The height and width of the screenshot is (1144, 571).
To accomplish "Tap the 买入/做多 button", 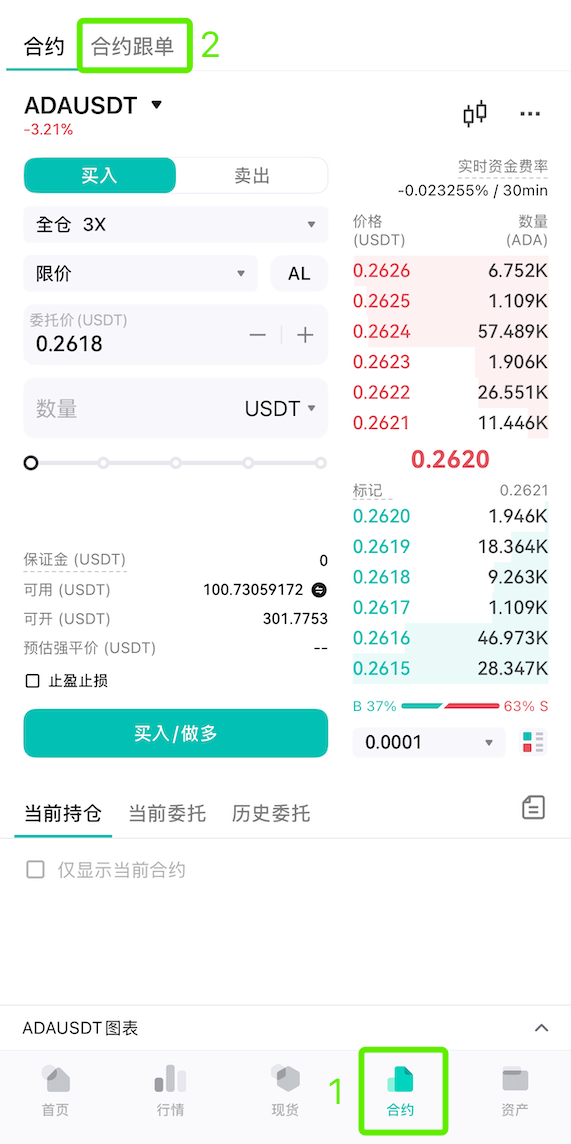I will [x=176, y=733].
